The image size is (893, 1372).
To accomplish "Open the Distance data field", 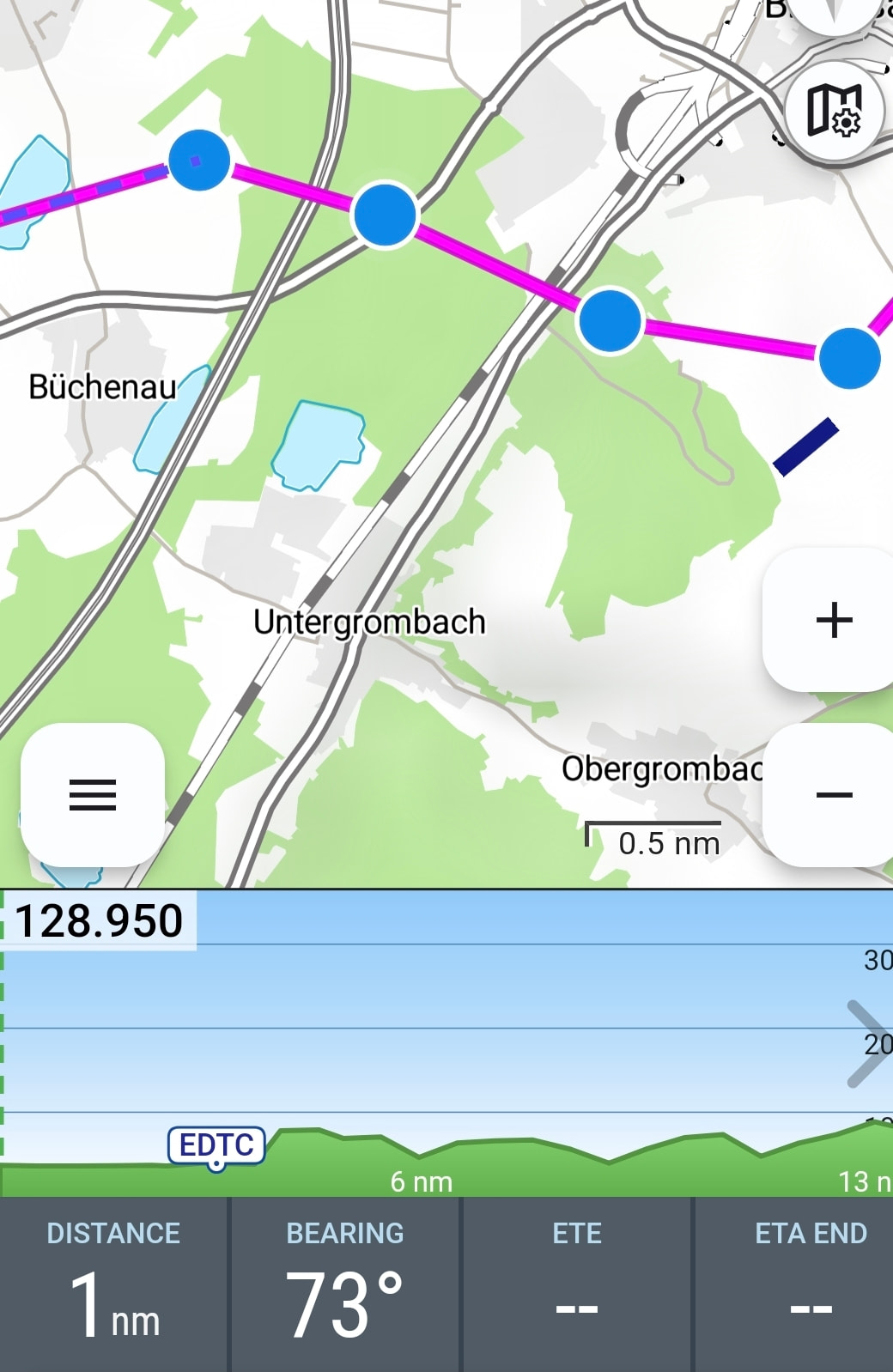I will point(114,1284).
